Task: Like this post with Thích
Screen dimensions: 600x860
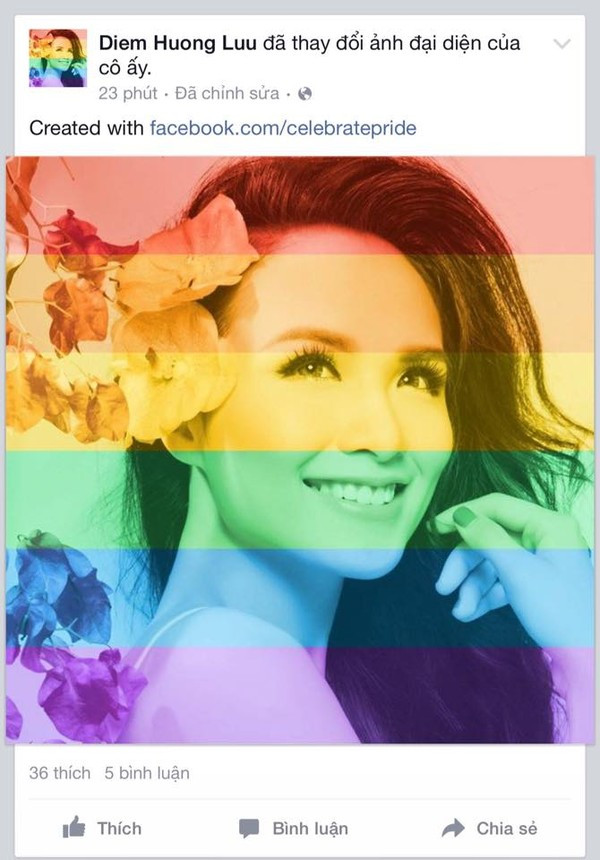Action: [x=102, y=828]
